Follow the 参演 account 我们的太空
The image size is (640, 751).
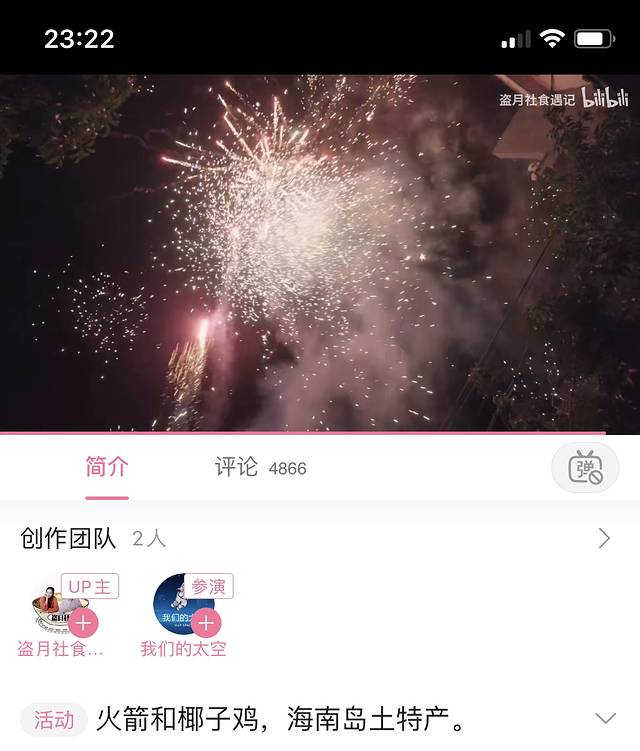[x=206, y=624]
